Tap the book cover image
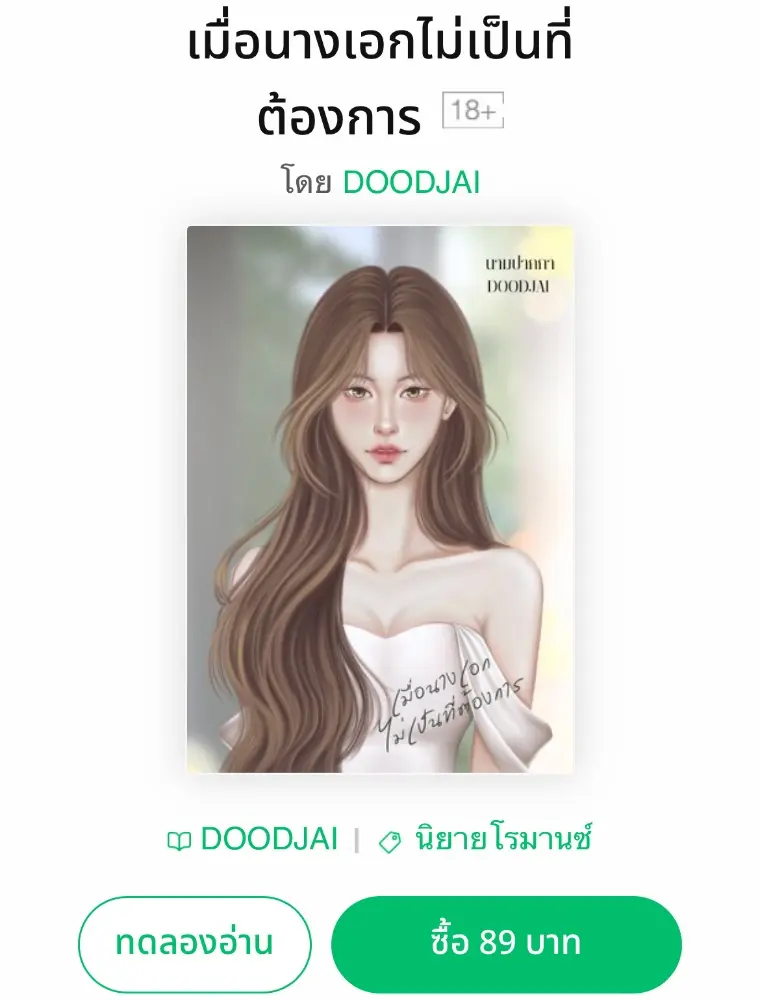 tap(380, 500)
